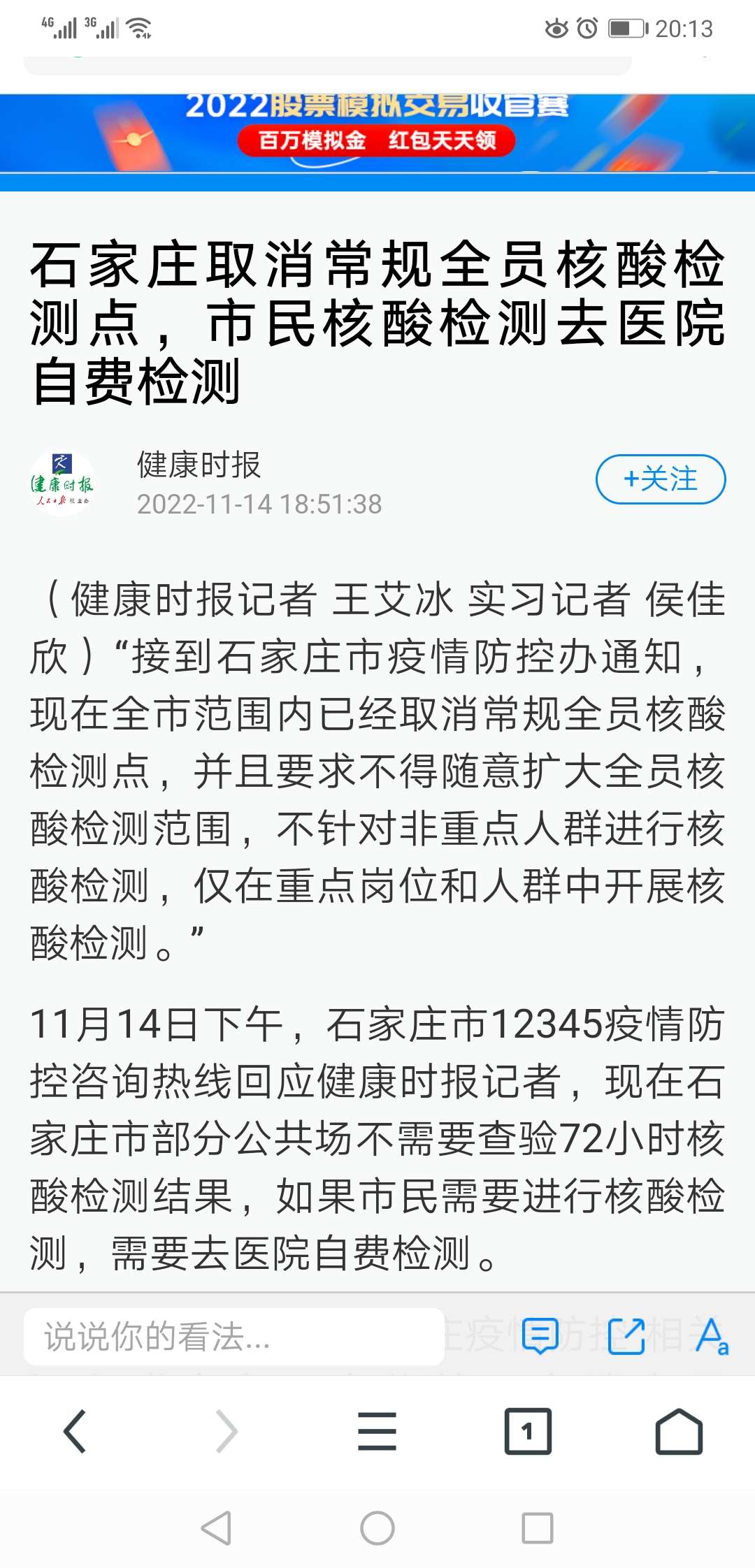View the article's comments

coord(540,1336)
